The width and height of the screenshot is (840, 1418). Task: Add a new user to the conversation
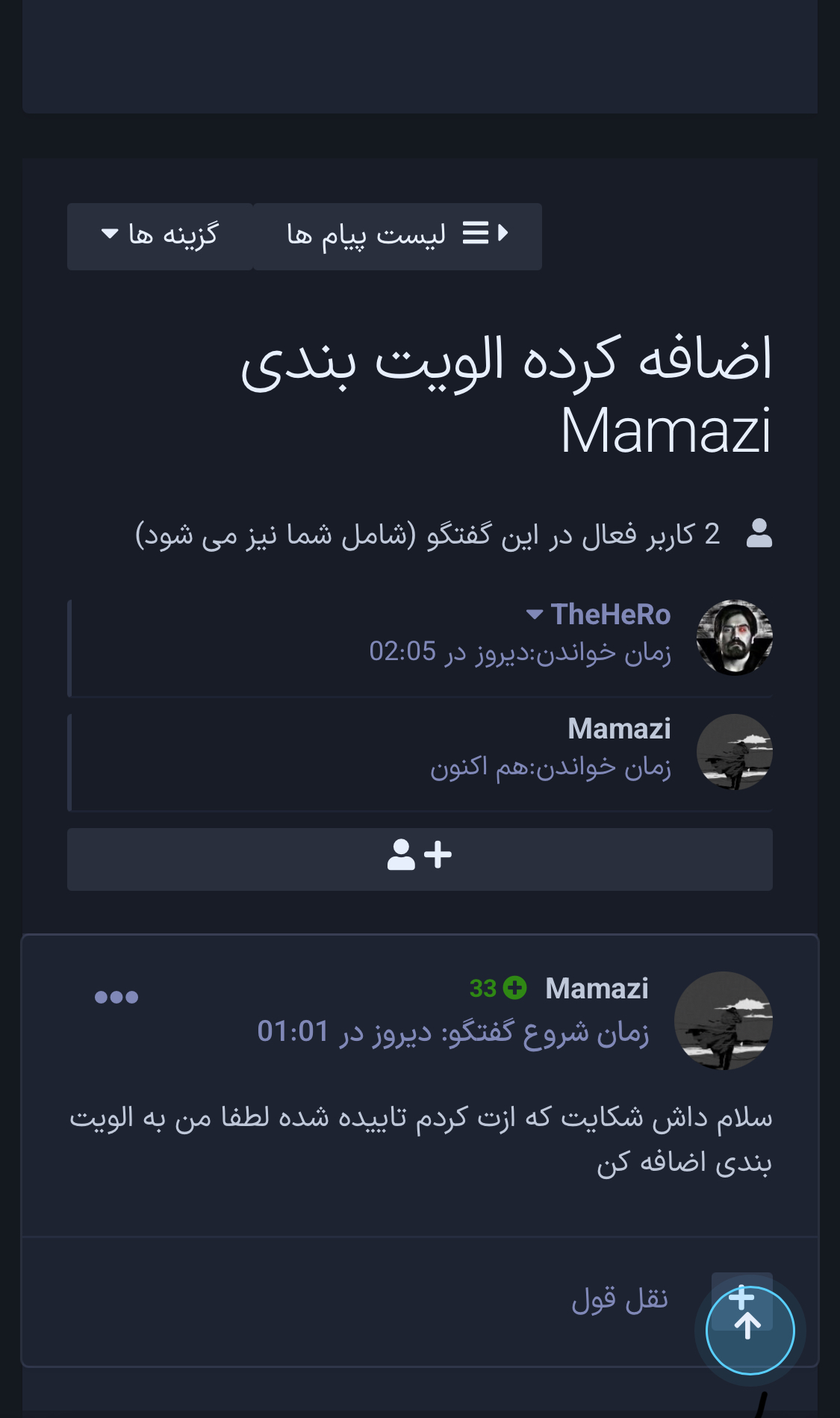[420, 859]
